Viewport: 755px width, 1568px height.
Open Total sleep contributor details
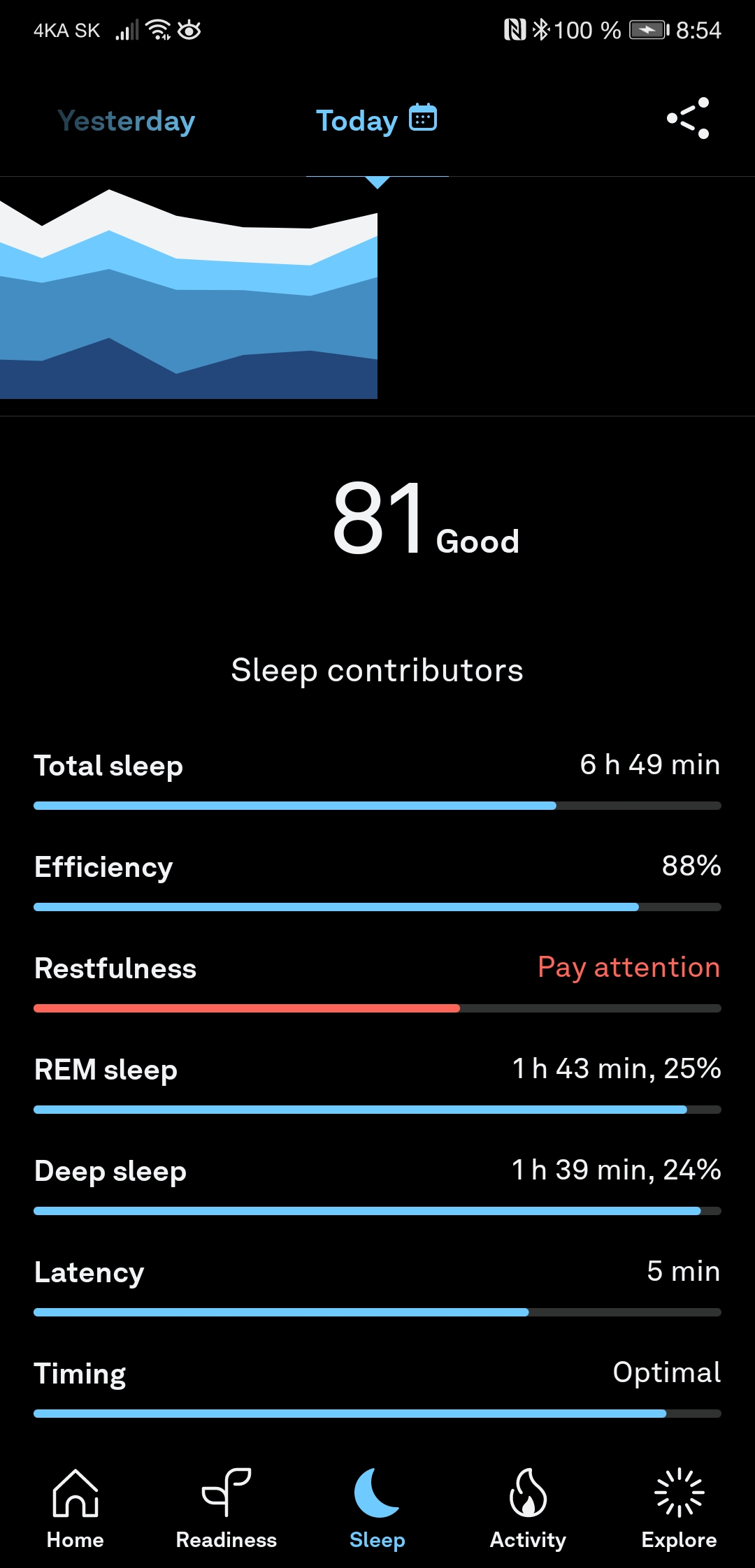(377, 778)
